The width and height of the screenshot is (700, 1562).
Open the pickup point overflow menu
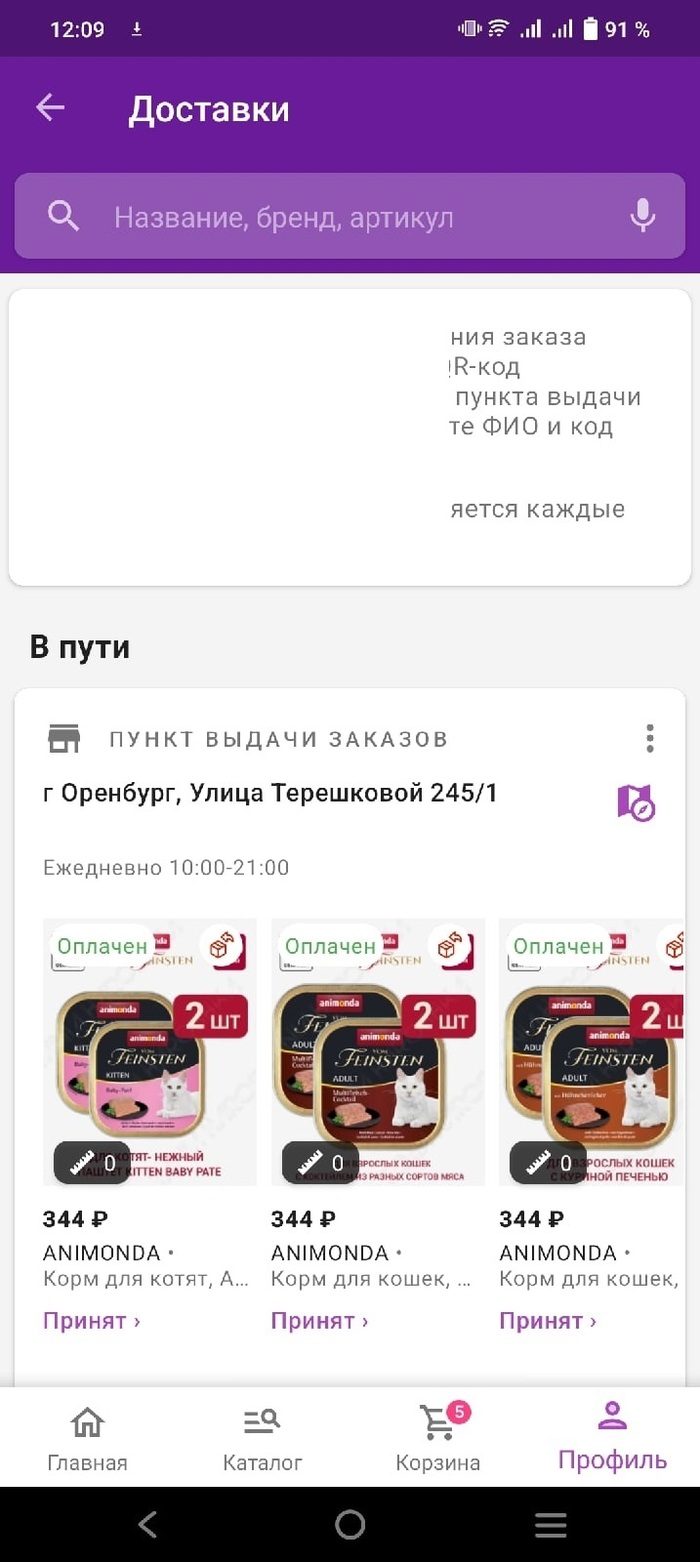click(x=650, y=739)
